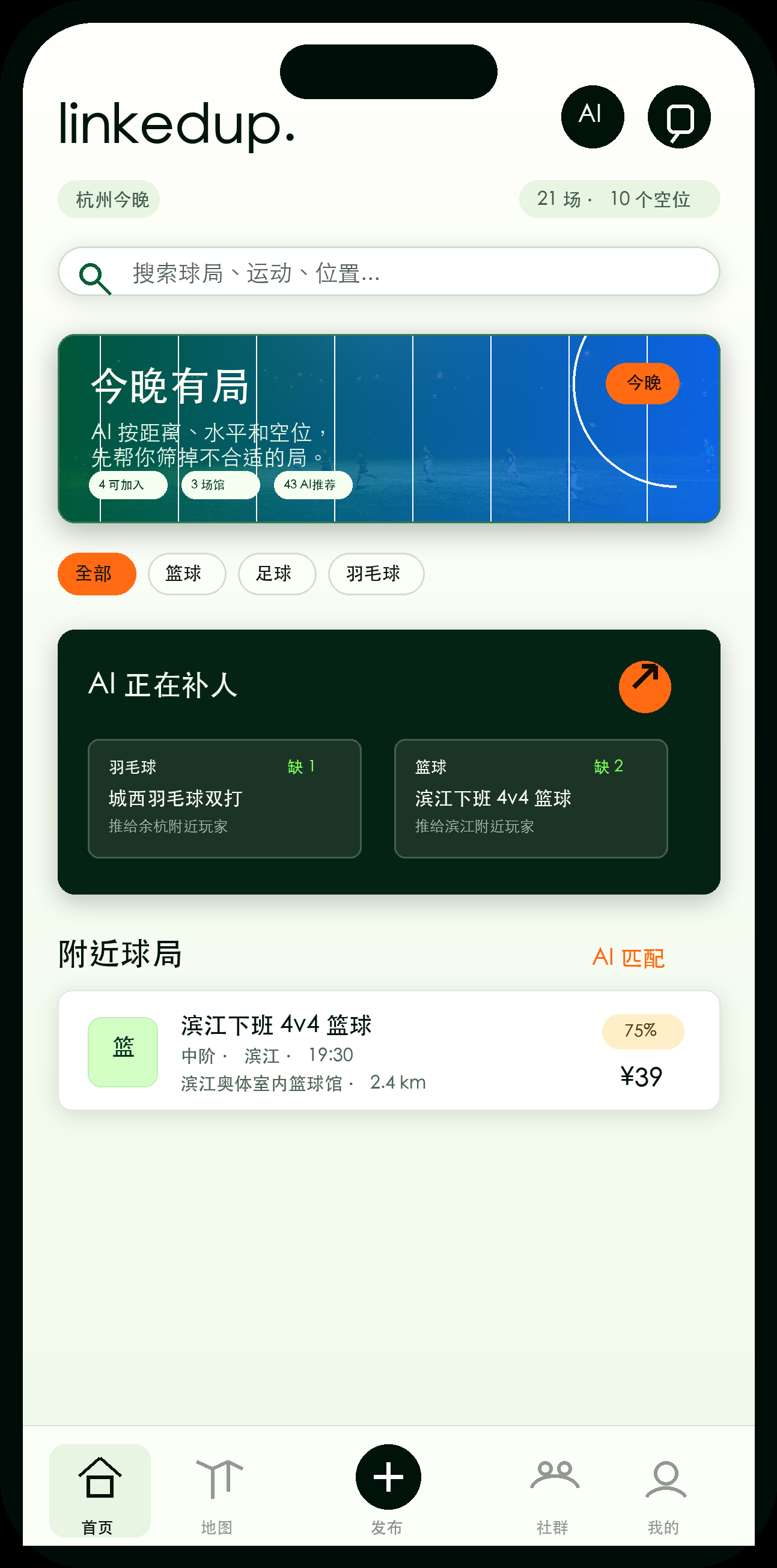
Task: Tap the 搜索球局 search field
Action: (388, 272)
